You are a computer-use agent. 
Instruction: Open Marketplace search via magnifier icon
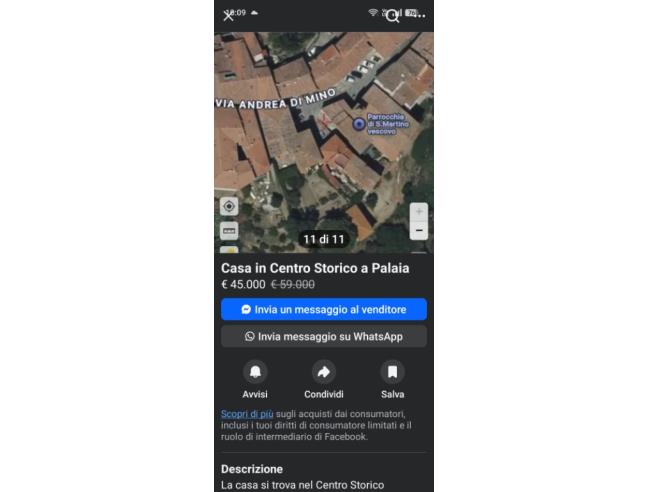(393, 15)
